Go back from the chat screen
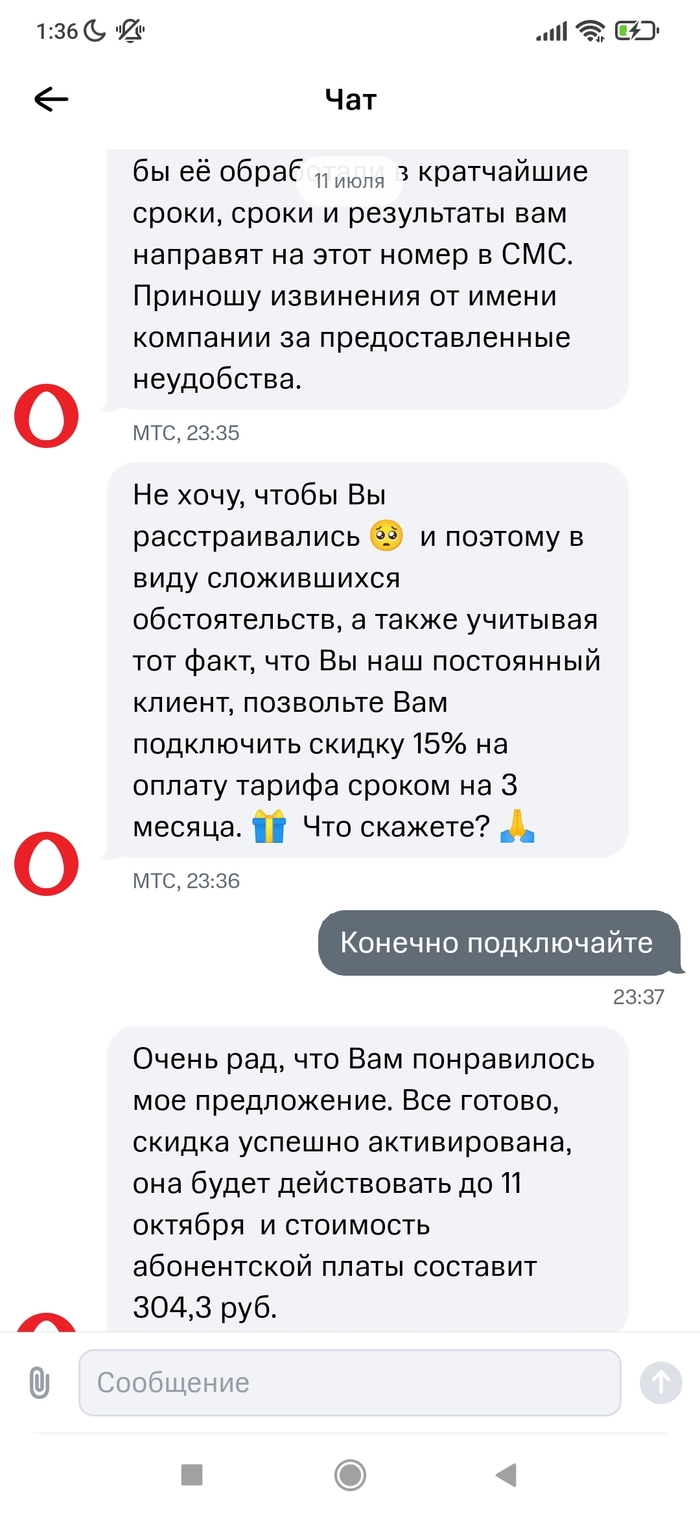700x1517 pixels. coord(51,99)
